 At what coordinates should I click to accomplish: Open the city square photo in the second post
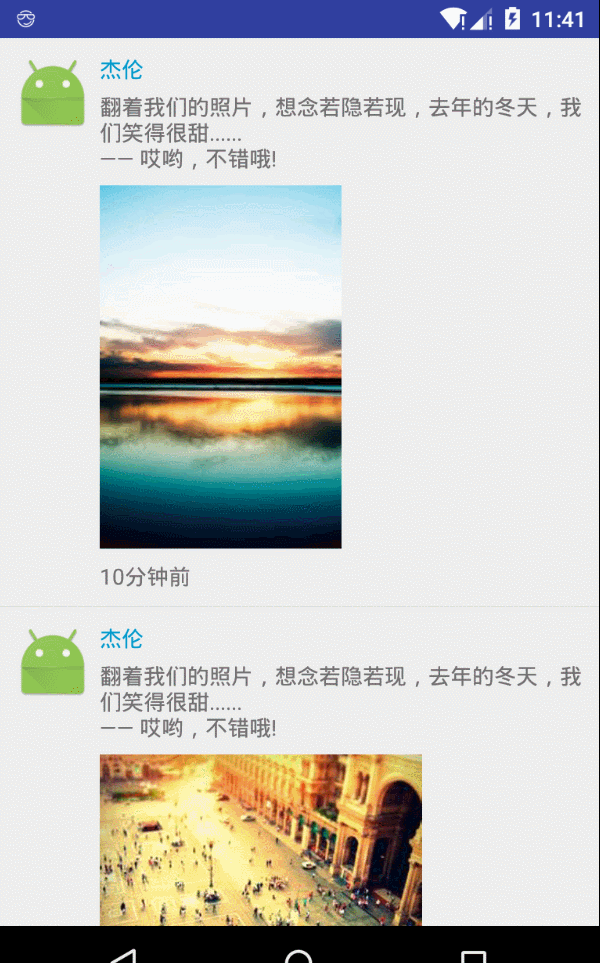(260, 838)
